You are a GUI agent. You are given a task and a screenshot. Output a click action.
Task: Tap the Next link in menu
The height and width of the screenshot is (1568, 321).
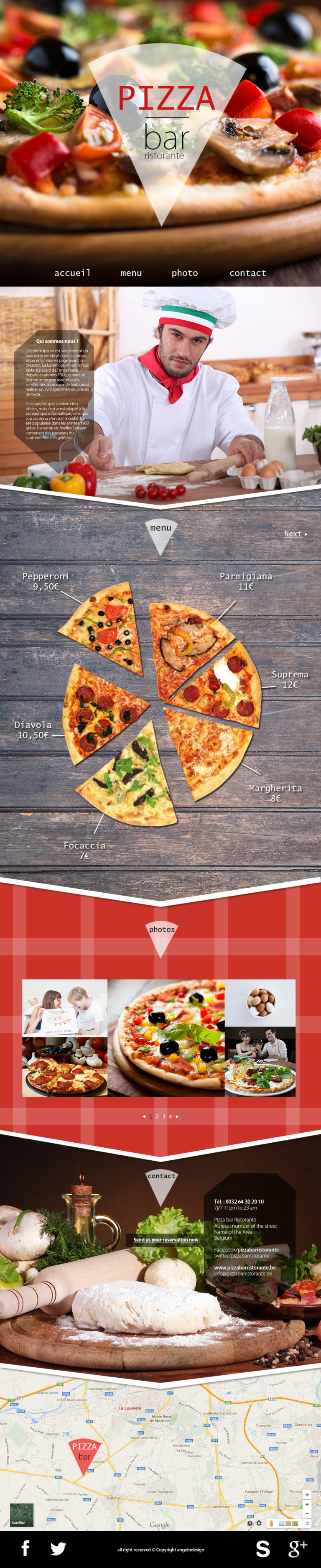click(x=295, y=534)
